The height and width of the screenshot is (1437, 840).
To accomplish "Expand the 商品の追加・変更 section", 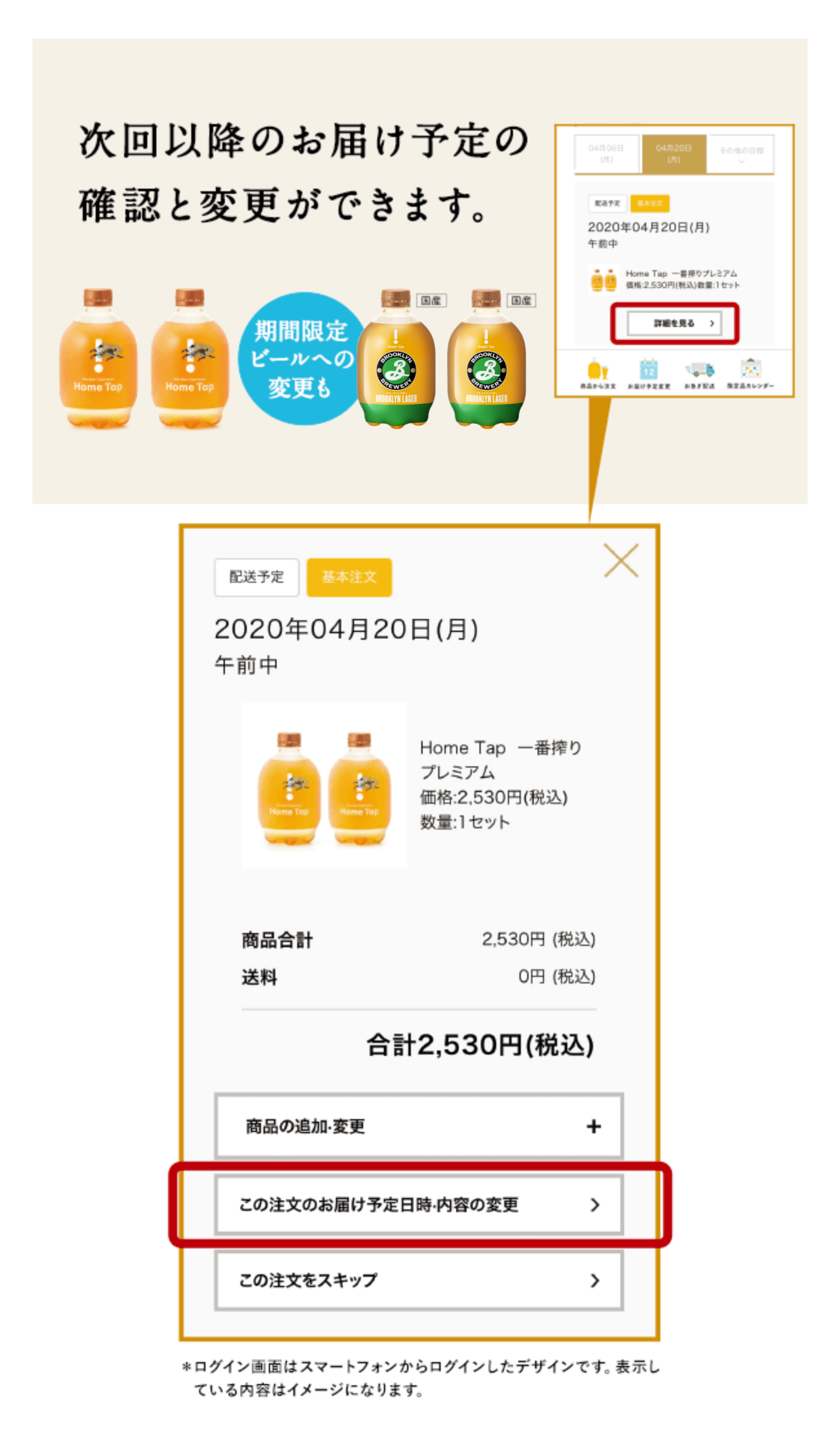I will 420,1125.
